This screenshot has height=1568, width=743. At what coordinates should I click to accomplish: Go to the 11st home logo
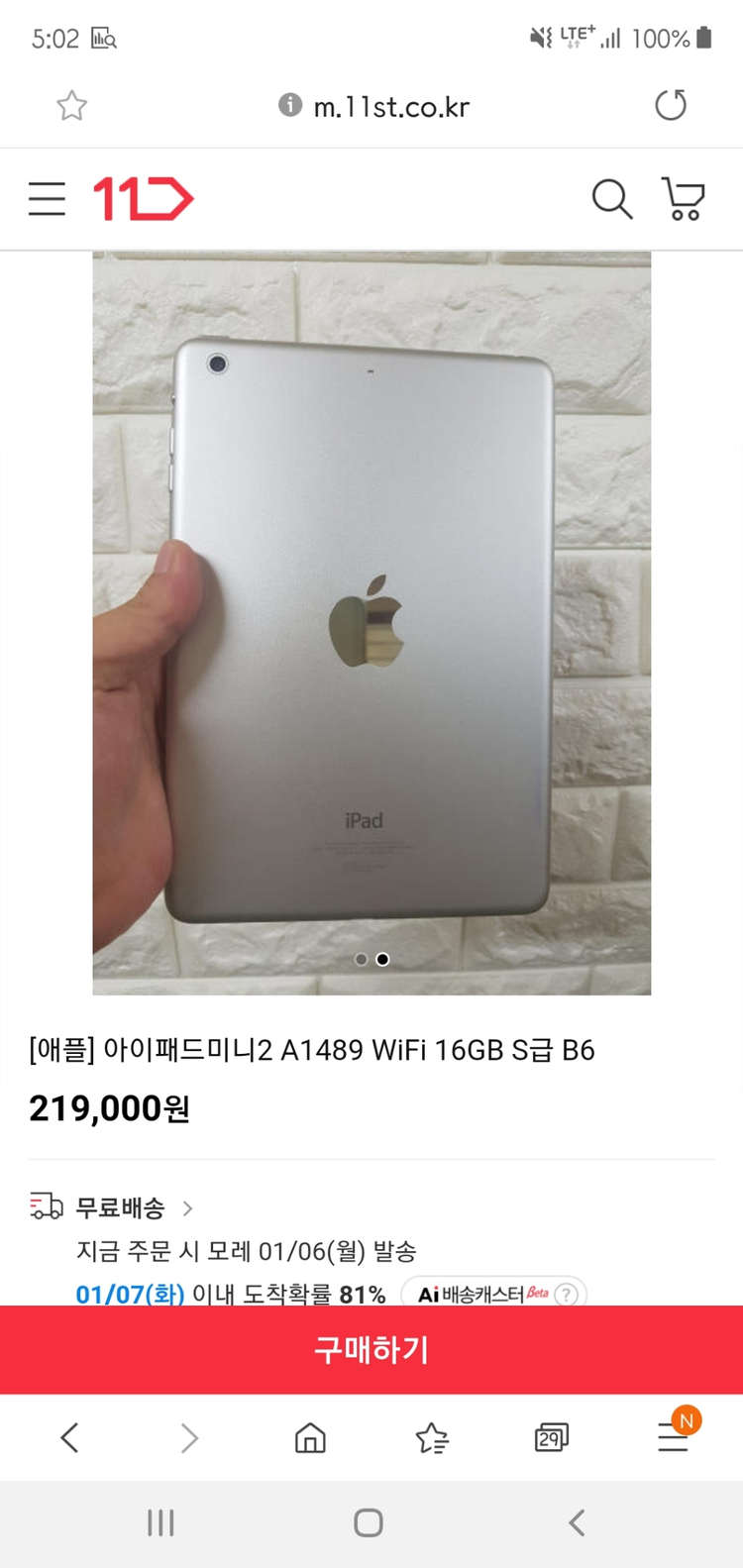144,199
